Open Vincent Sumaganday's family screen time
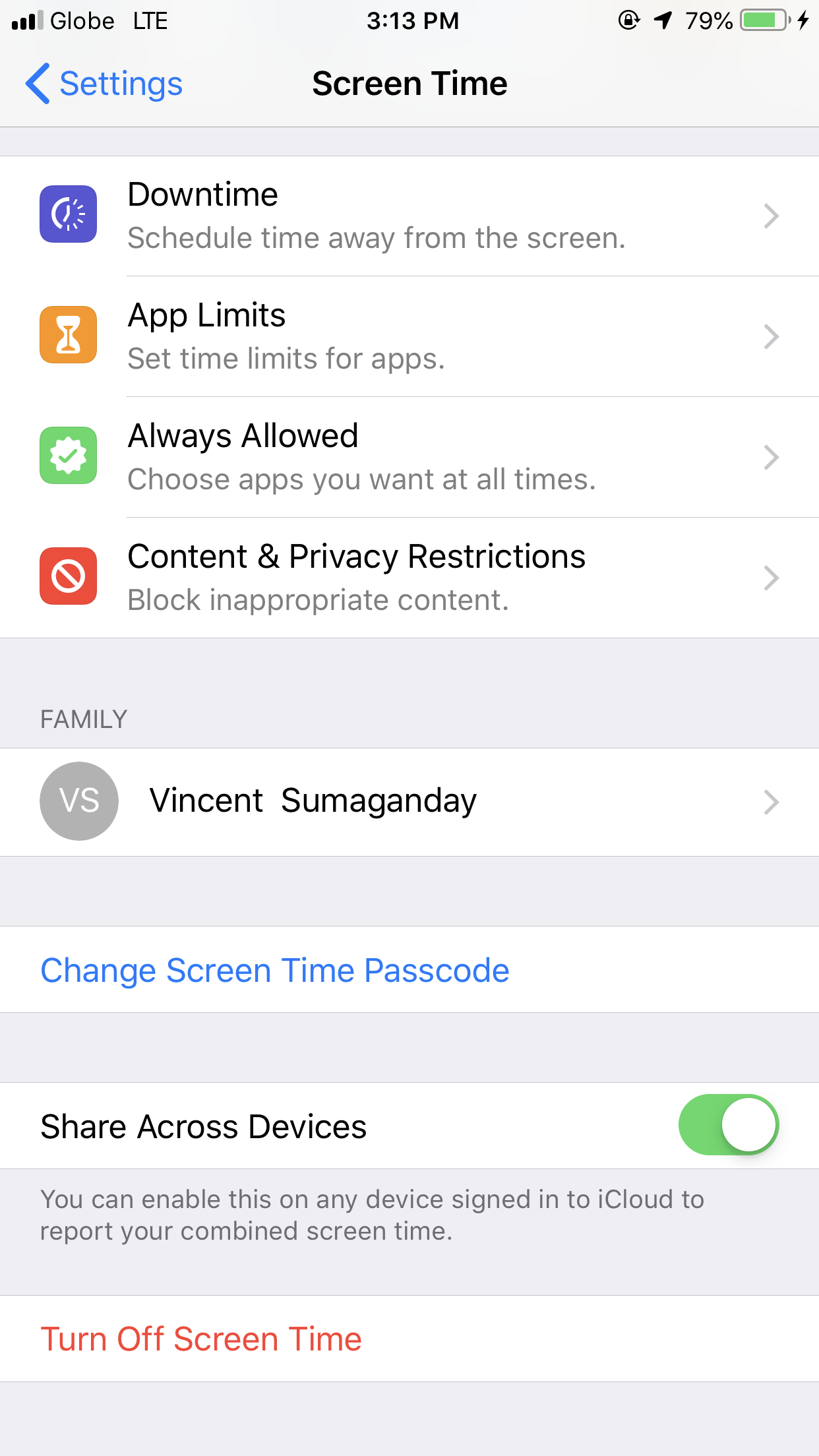 click(409, 802)
